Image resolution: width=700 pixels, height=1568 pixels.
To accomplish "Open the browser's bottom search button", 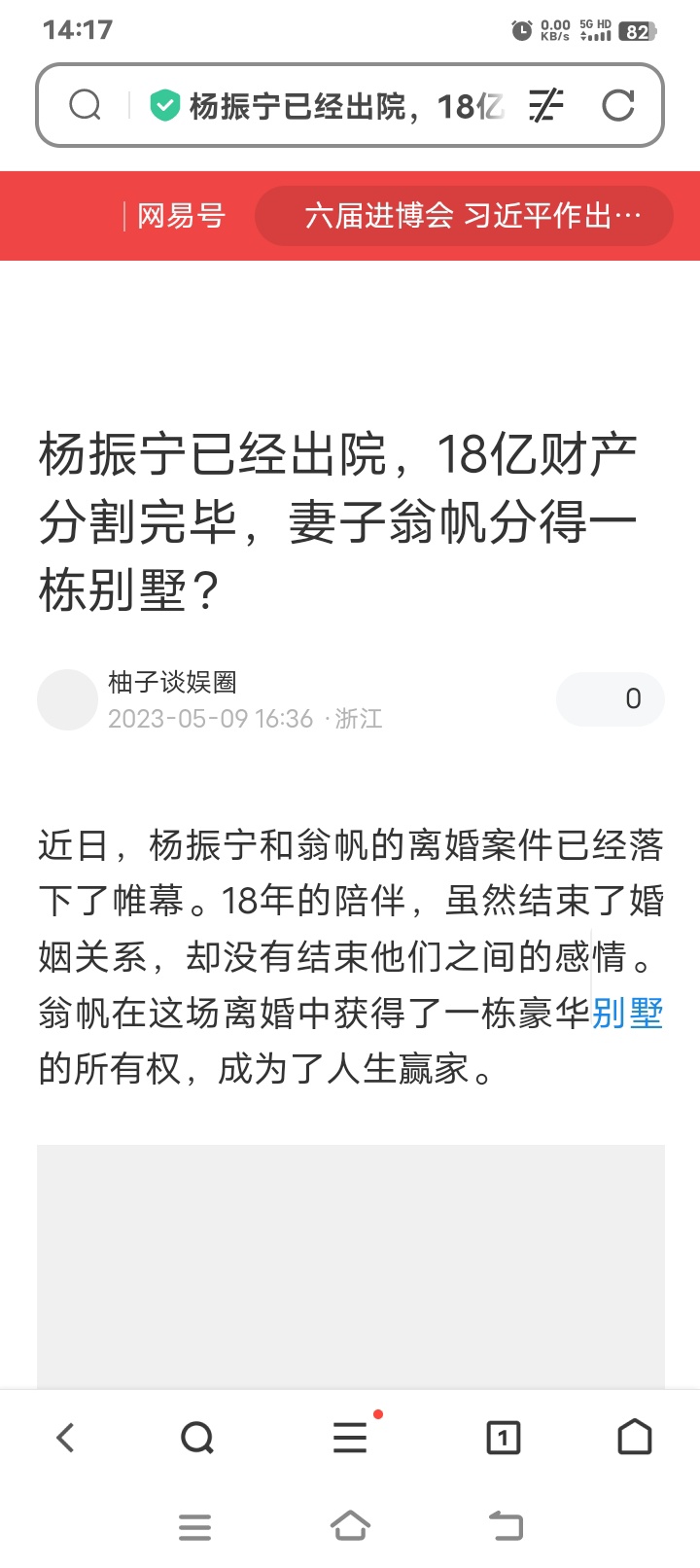I will (x=197, y=1437).
